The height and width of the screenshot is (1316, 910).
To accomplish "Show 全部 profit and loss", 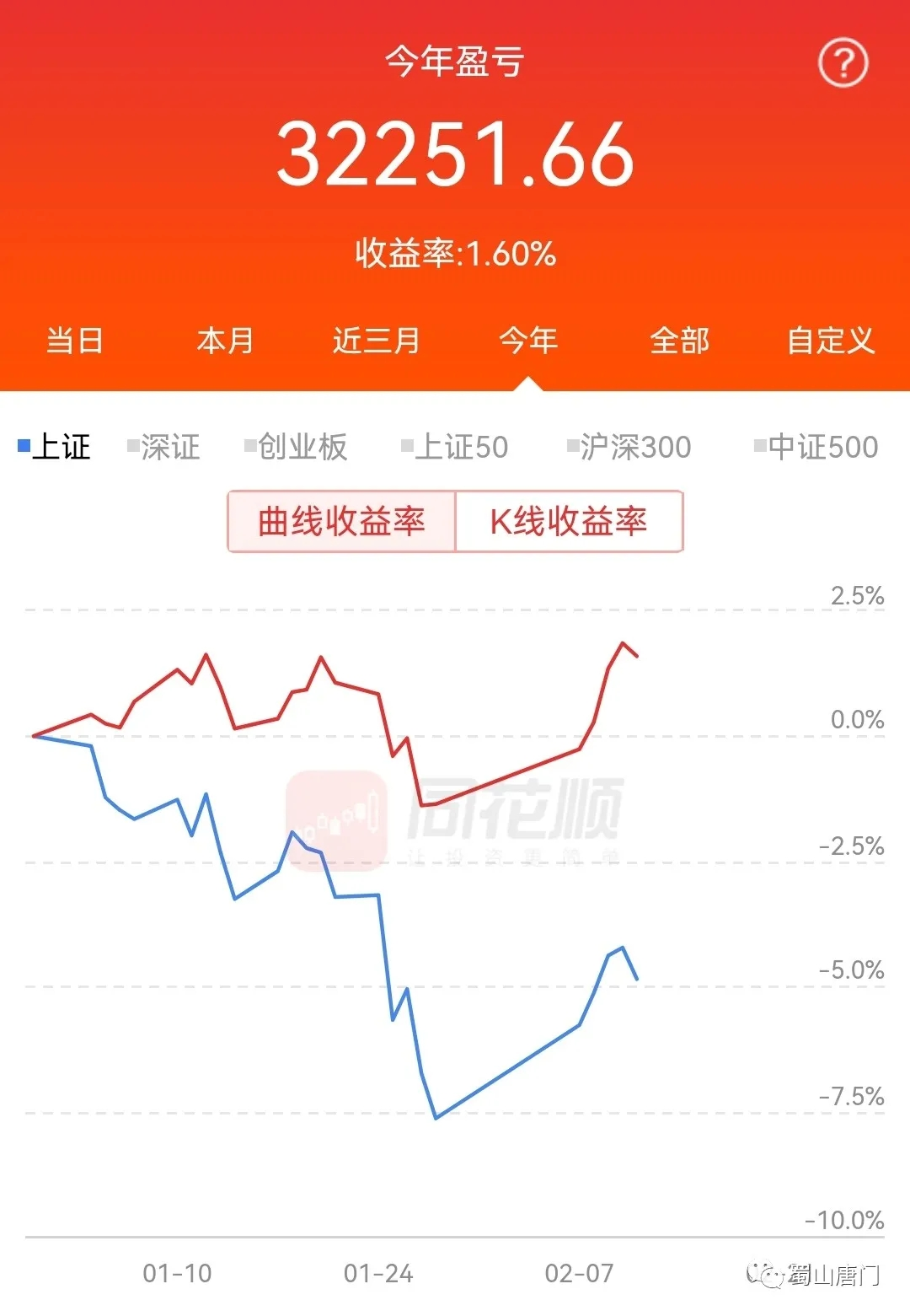I will click(x=679, y=341).
